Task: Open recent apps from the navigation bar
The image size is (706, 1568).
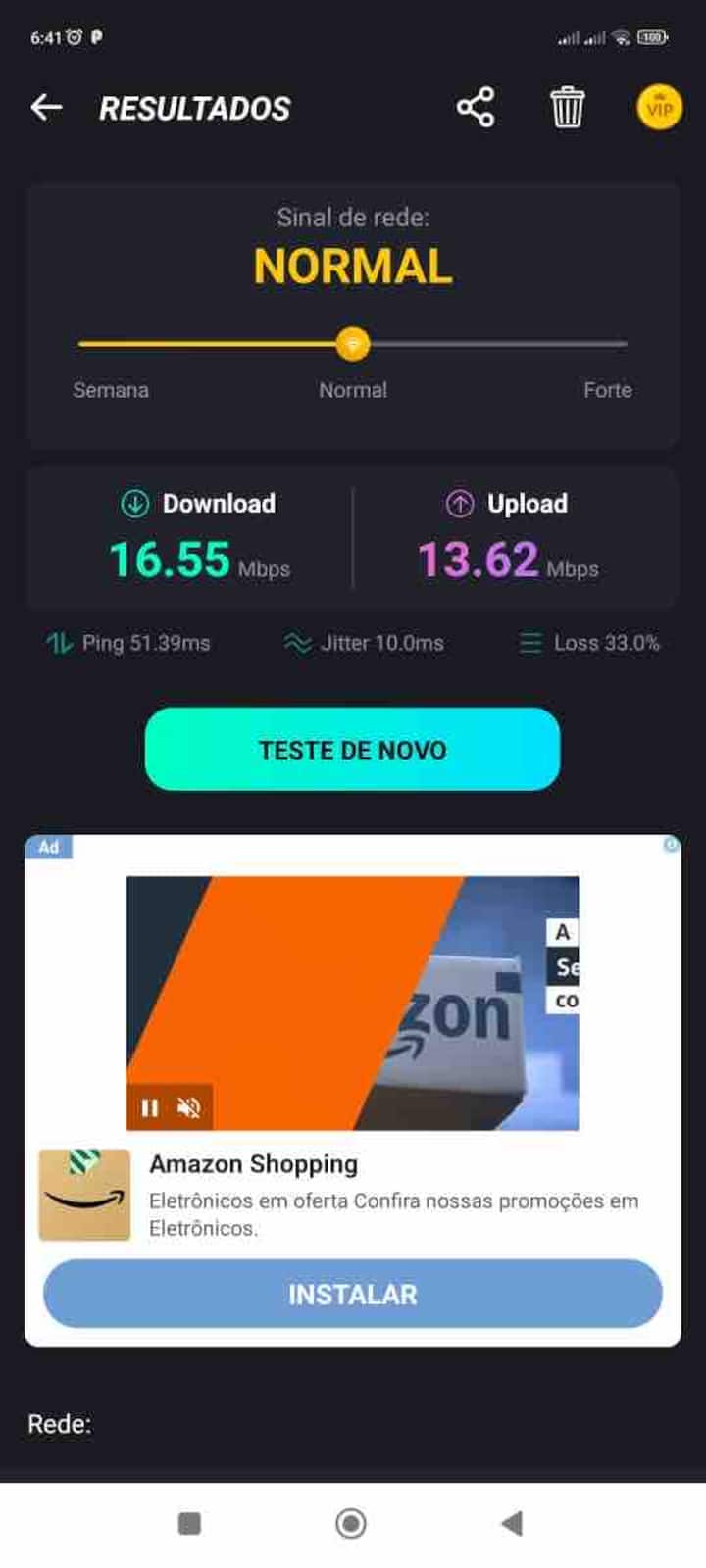Action: click(x=189, y=1523)
